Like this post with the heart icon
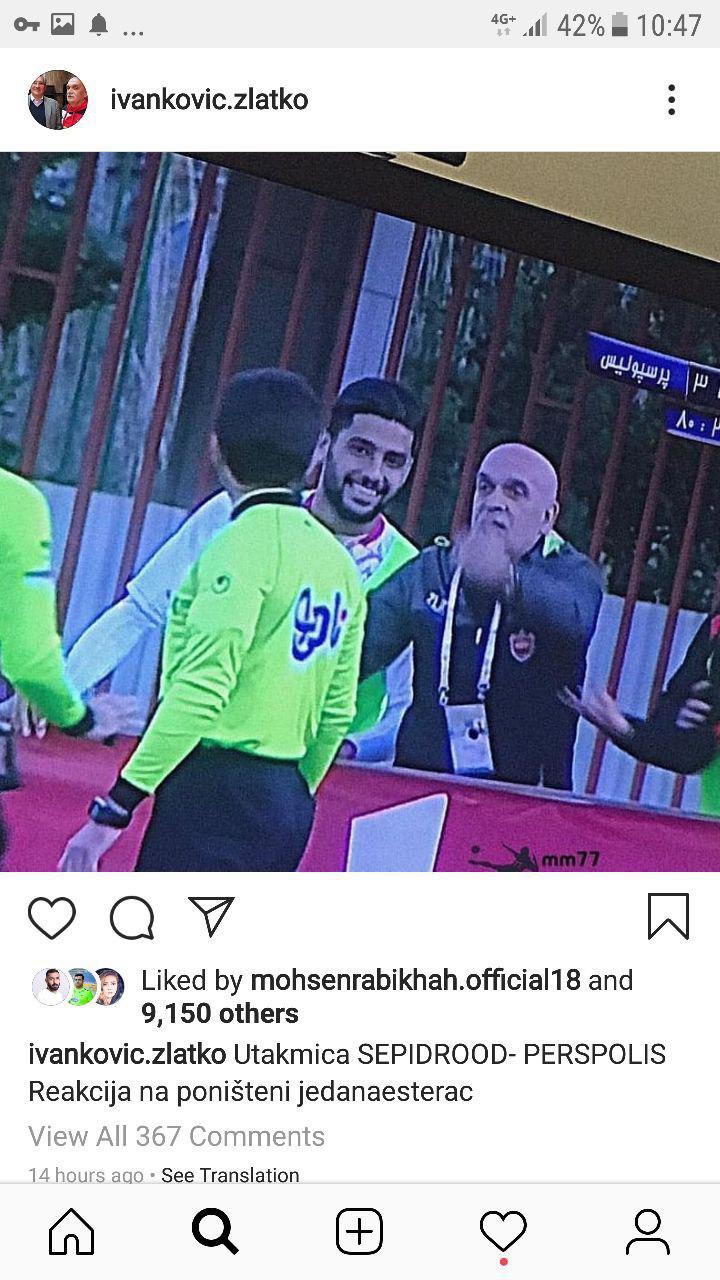720x1280 pixels. tap(52, 917)
